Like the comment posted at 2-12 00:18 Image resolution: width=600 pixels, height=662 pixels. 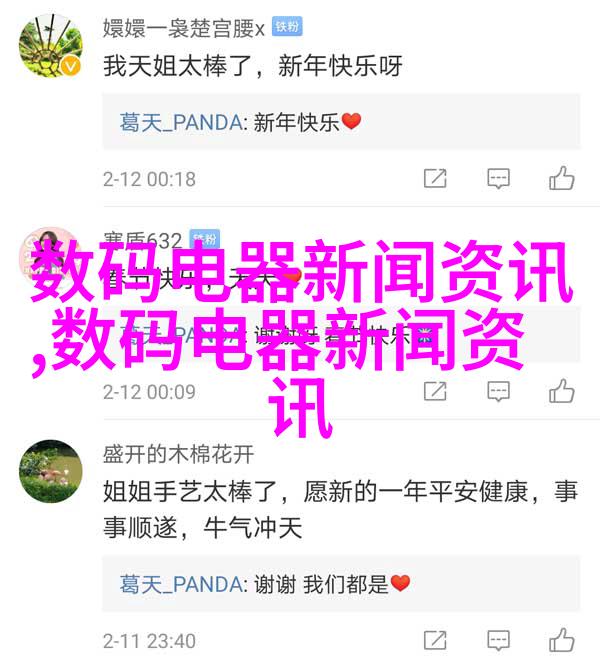[x=561, y=179]
